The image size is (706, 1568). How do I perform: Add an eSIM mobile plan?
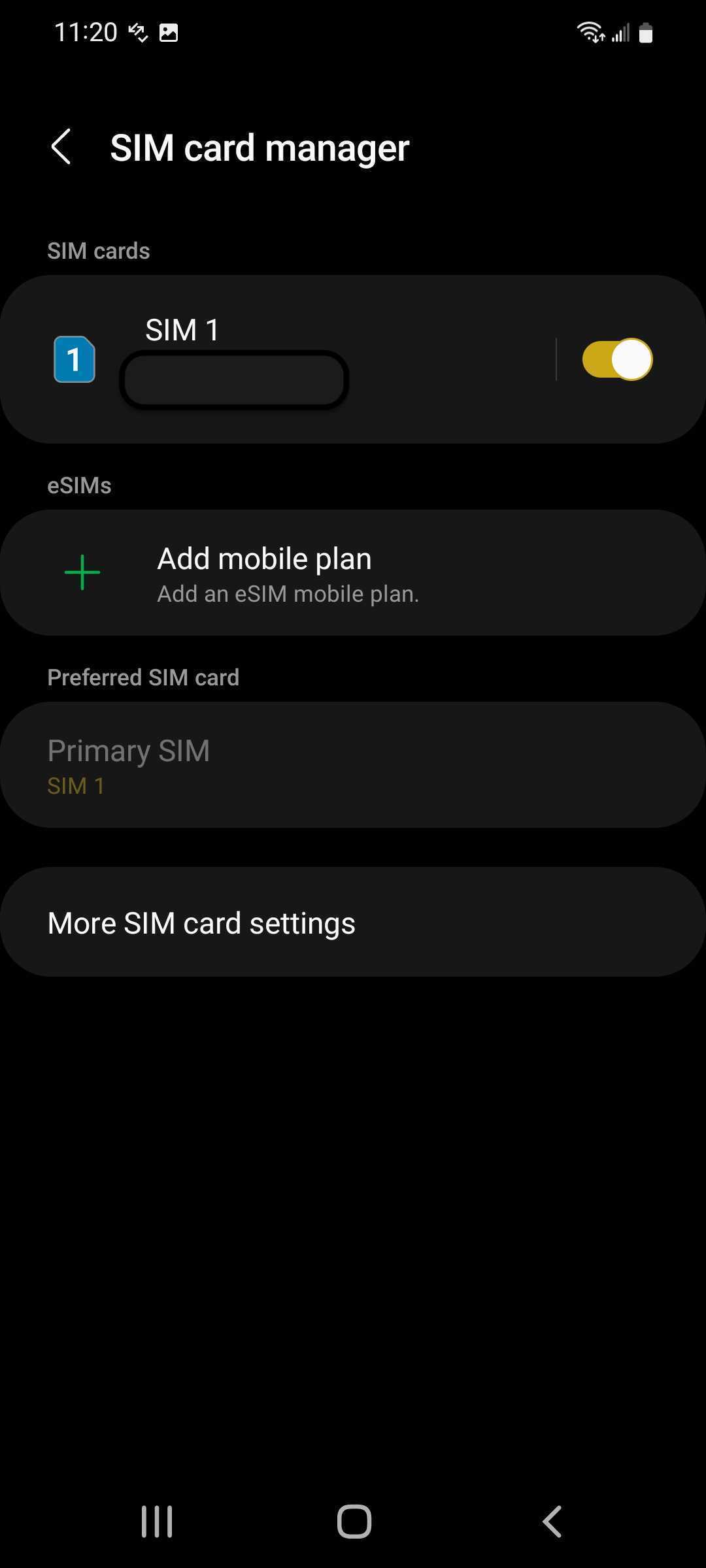353,573
